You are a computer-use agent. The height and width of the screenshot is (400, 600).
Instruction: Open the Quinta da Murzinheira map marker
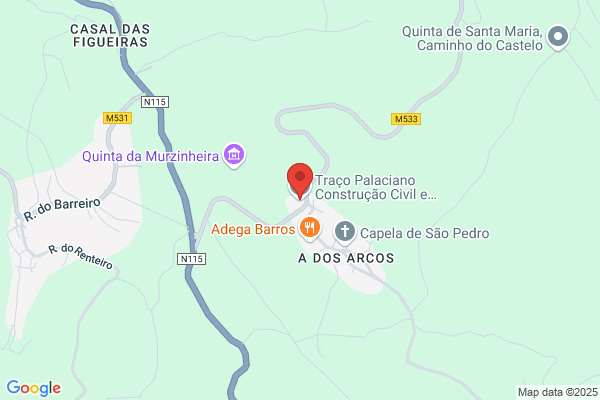[234, 155]
